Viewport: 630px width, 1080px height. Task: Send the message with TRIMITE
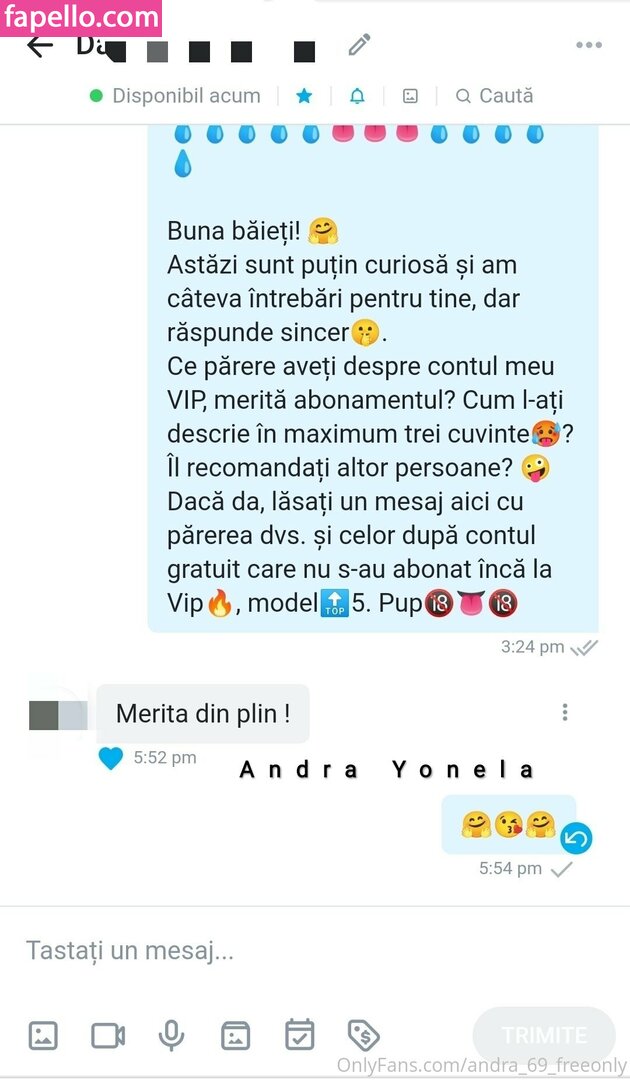(x=544, y=1035)
